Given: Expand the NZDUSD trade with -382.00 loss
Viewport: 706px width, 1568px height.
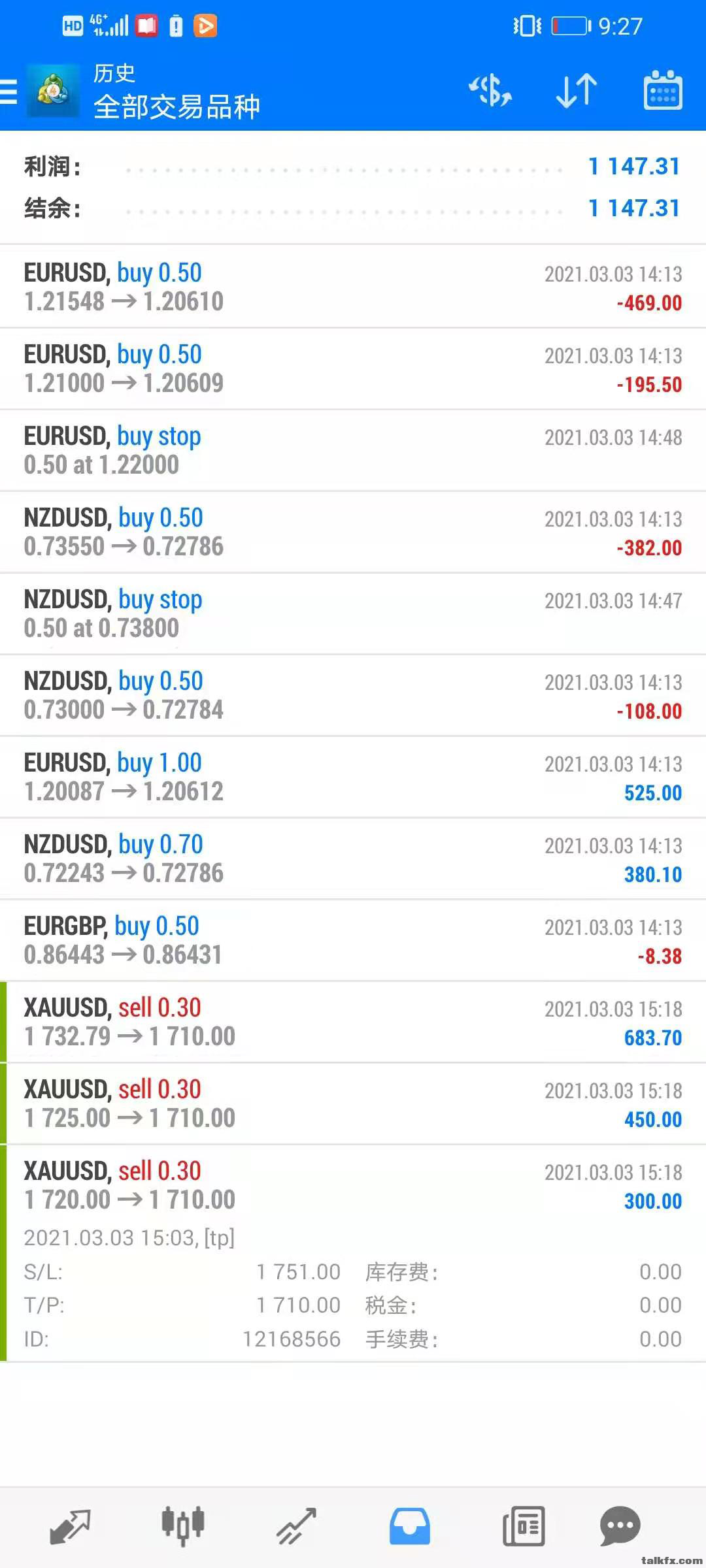Looking at the screenshot, I should tap(353, 532).
